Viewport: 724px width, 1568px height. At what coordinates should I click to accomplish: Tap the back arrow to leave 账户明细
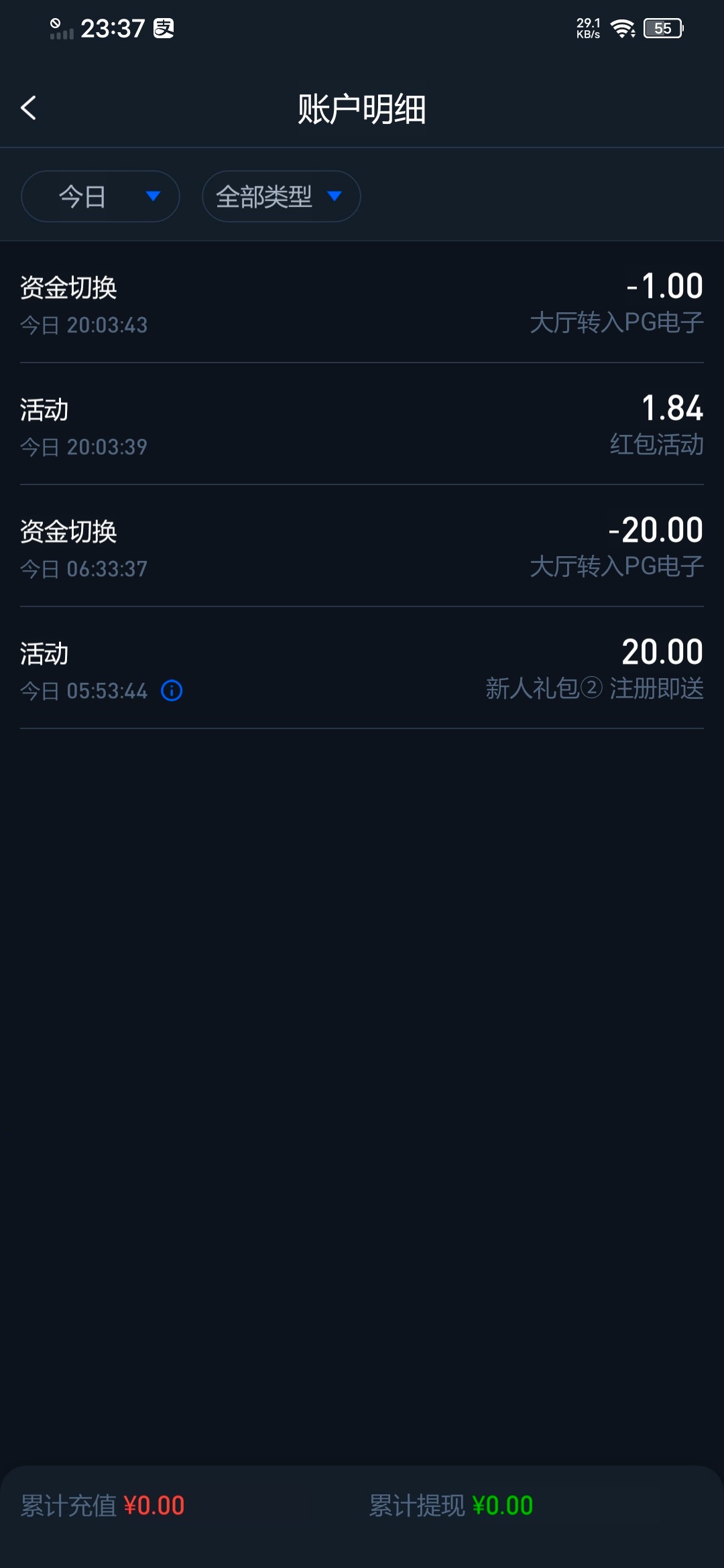tap(29, 109)
